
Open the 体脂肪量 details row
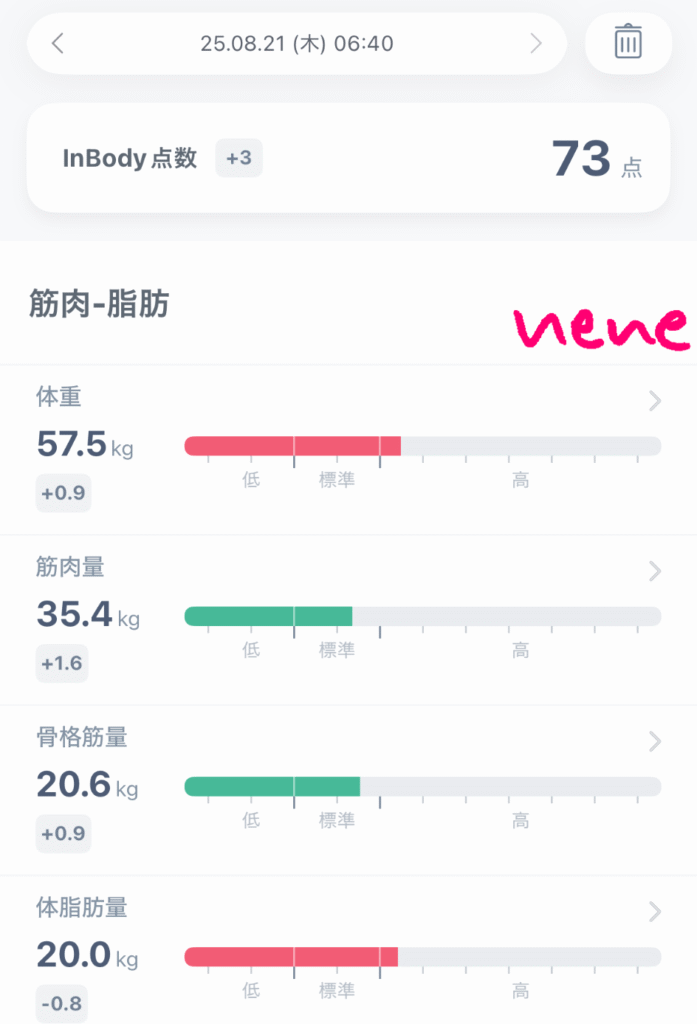pos(654,911)
